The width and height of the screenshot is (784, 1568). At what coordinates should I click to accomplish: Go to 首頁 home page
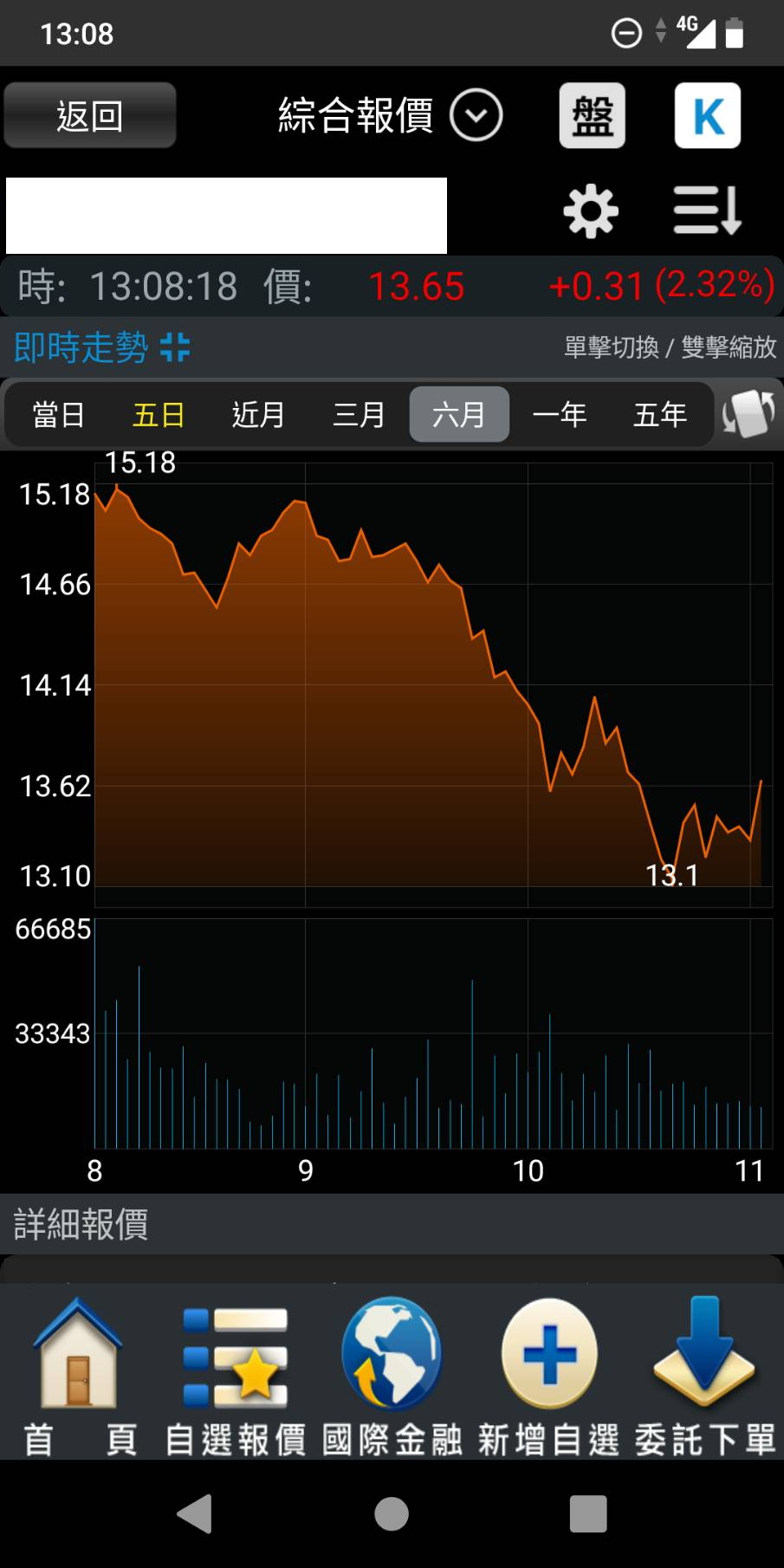pos(78,1377)
